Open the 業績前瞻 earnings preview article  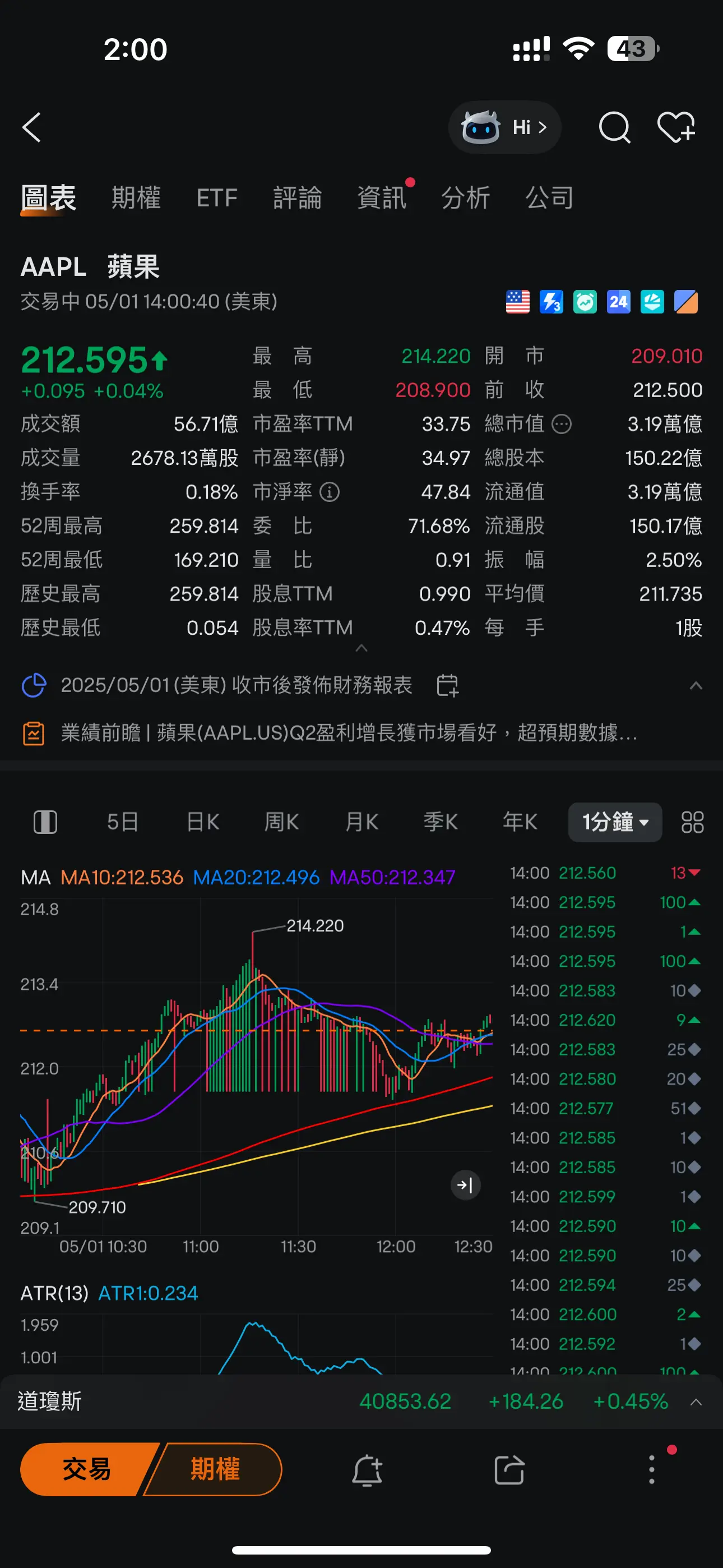click(x=348, y=733)
